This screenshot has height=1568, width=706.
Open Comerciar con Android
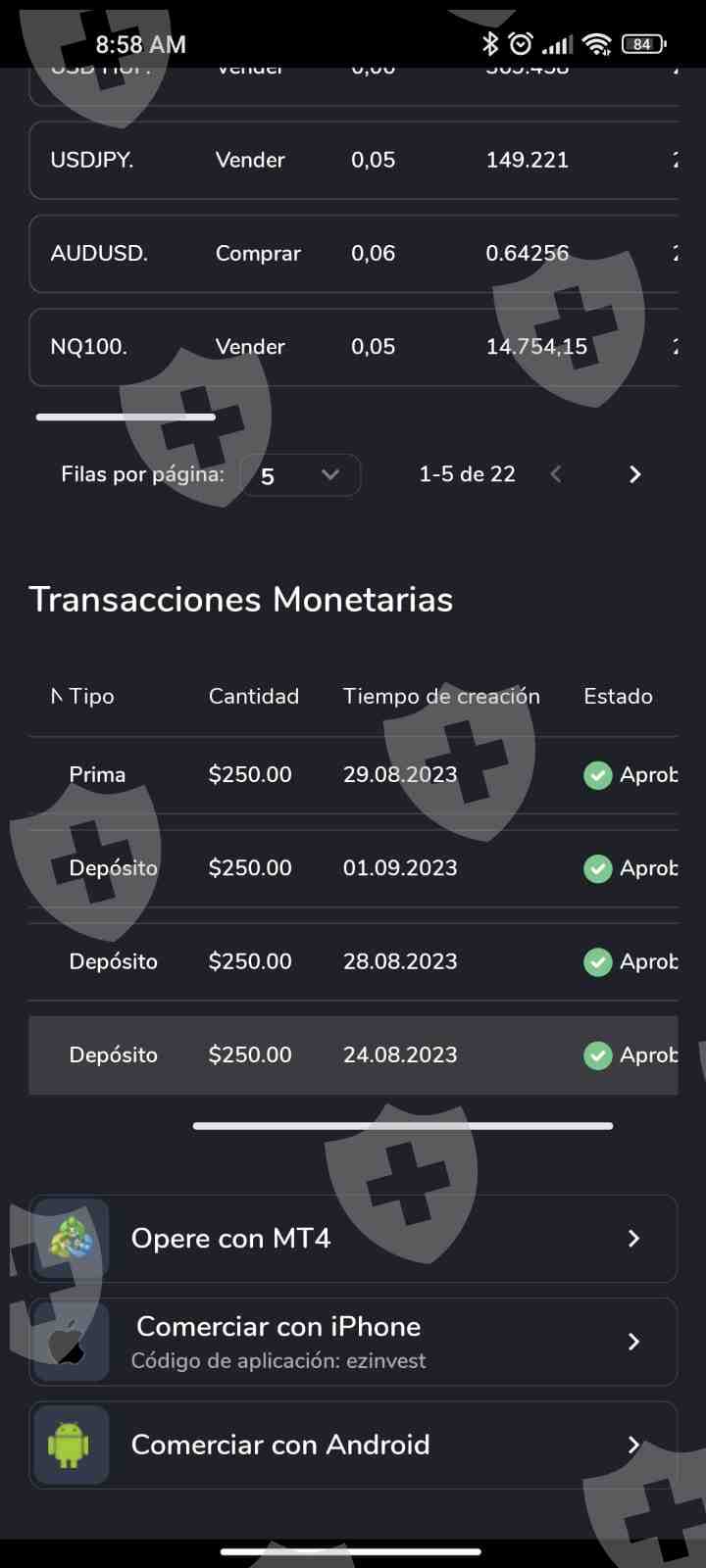353,1445
